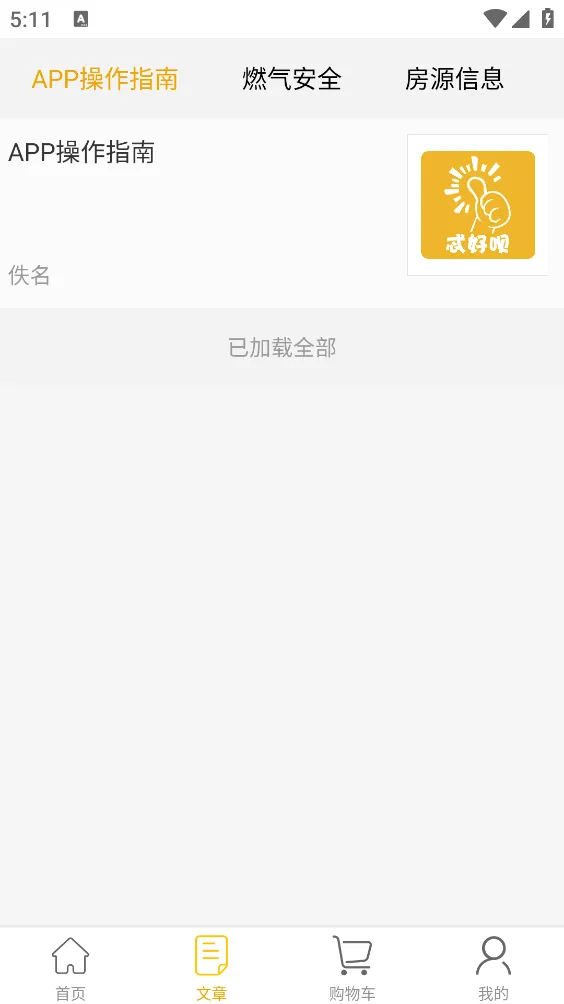Select the APP操作指南 top tab
Image resolution: width=564 pixels, height=1004 pixels.
105,79
